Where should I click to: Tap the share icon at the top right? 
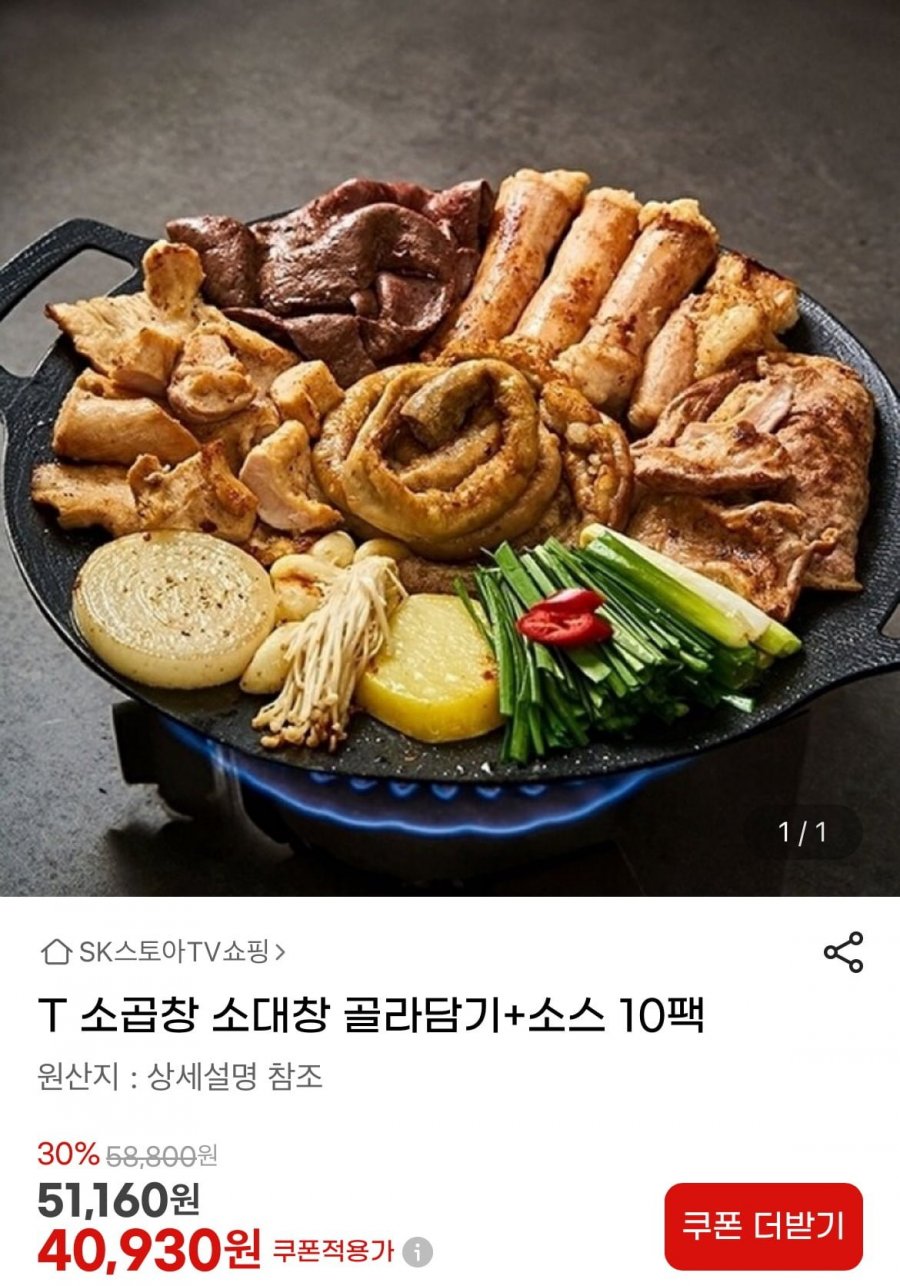[845, 952]
